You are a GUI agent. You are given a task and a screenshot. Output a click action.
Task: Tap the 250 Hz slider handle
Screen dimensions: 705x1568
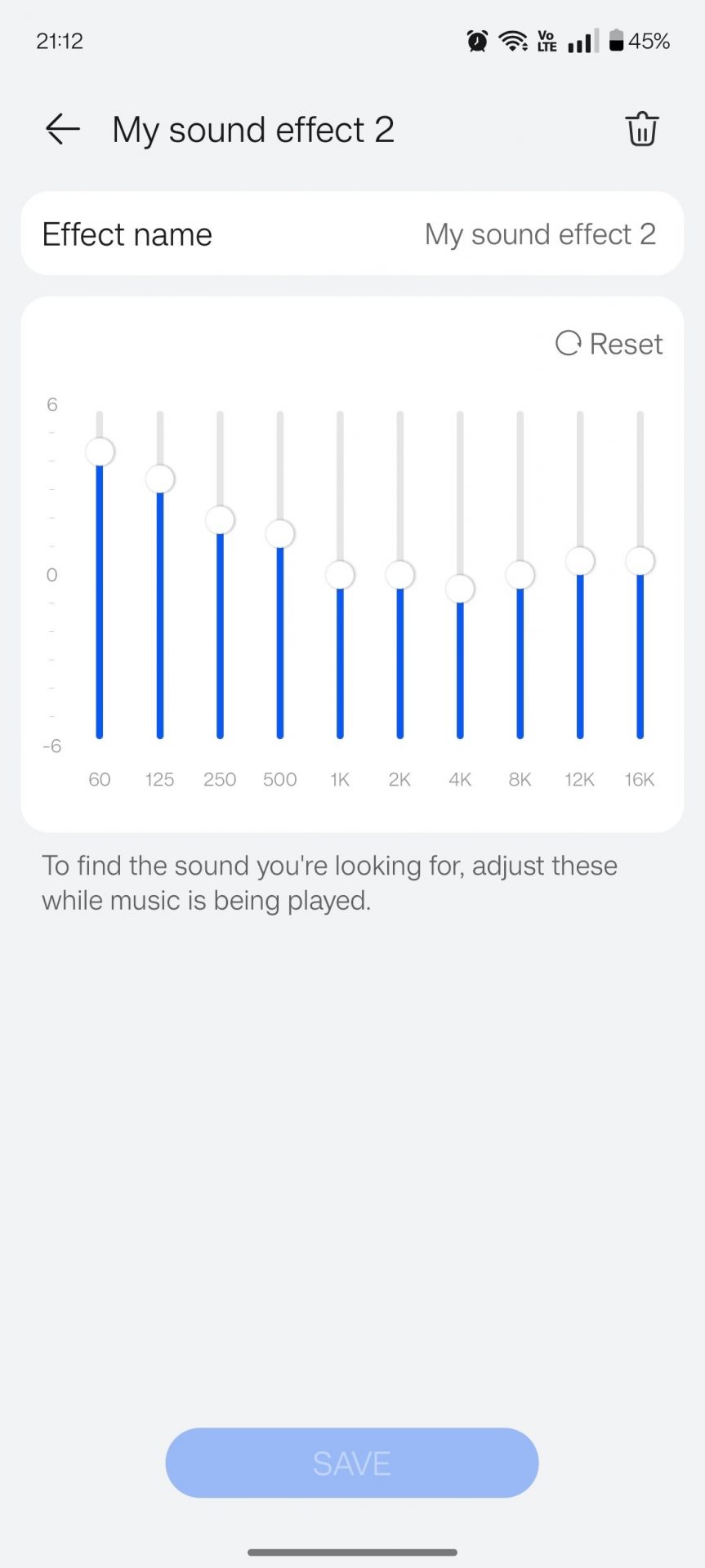click(220, 519)
